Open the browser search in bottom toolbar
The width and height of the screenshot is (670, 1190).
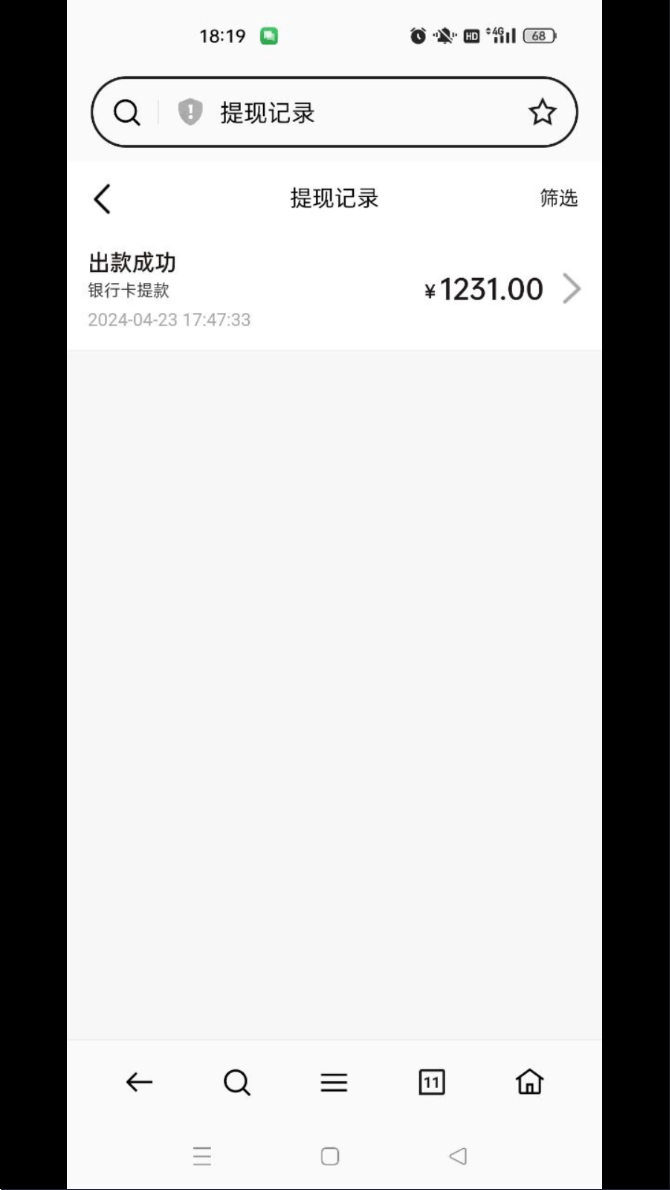(x=237, y=1082)
